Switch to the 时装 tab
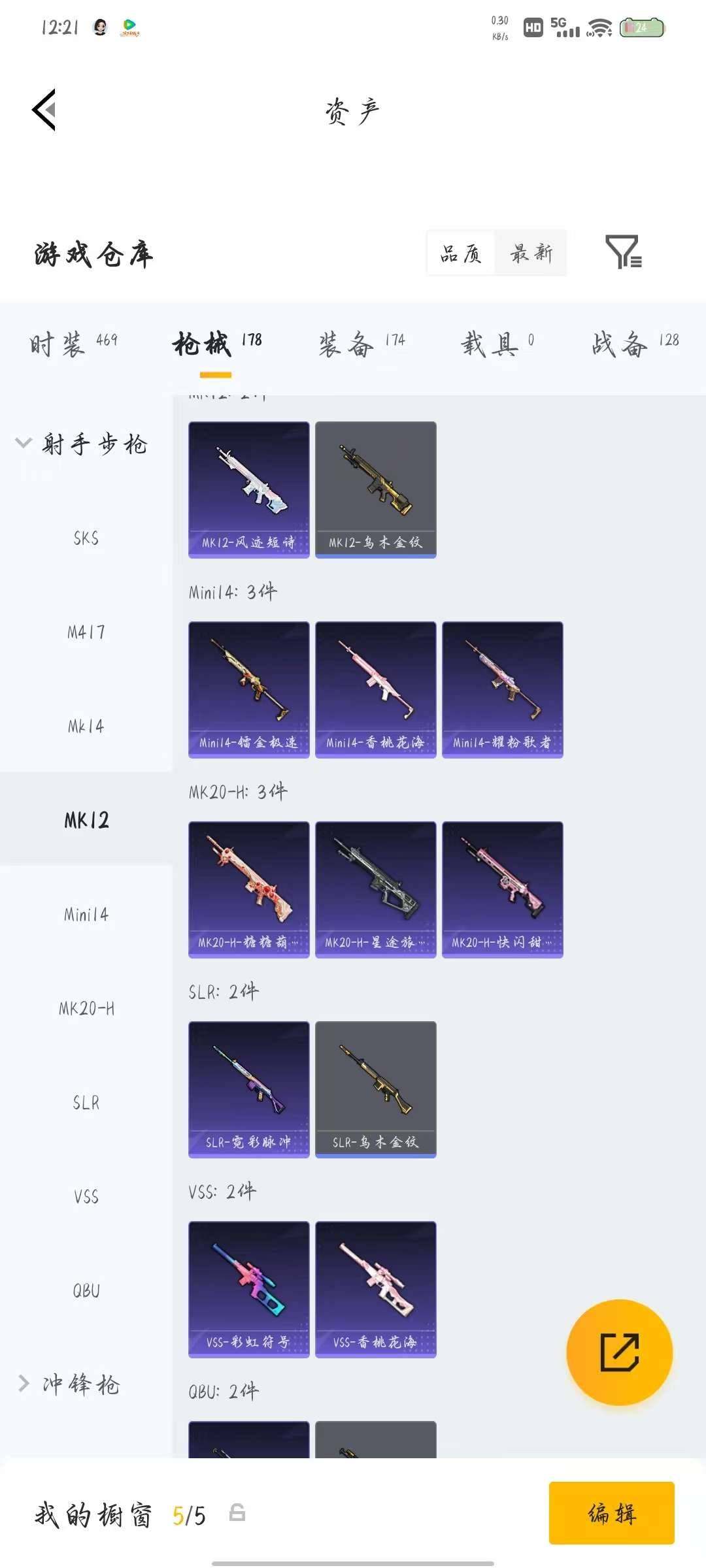 click(73, 343)
